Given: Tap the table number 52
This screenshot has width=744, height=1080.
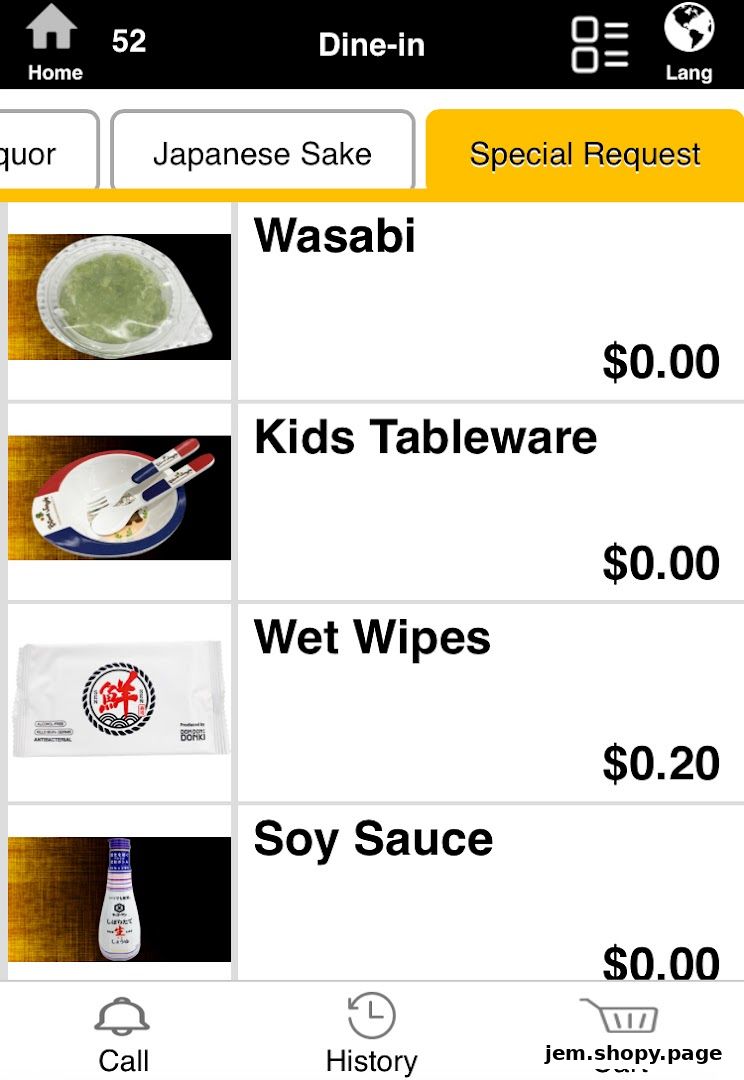Looking at the screenshot, I should [128, 42].
